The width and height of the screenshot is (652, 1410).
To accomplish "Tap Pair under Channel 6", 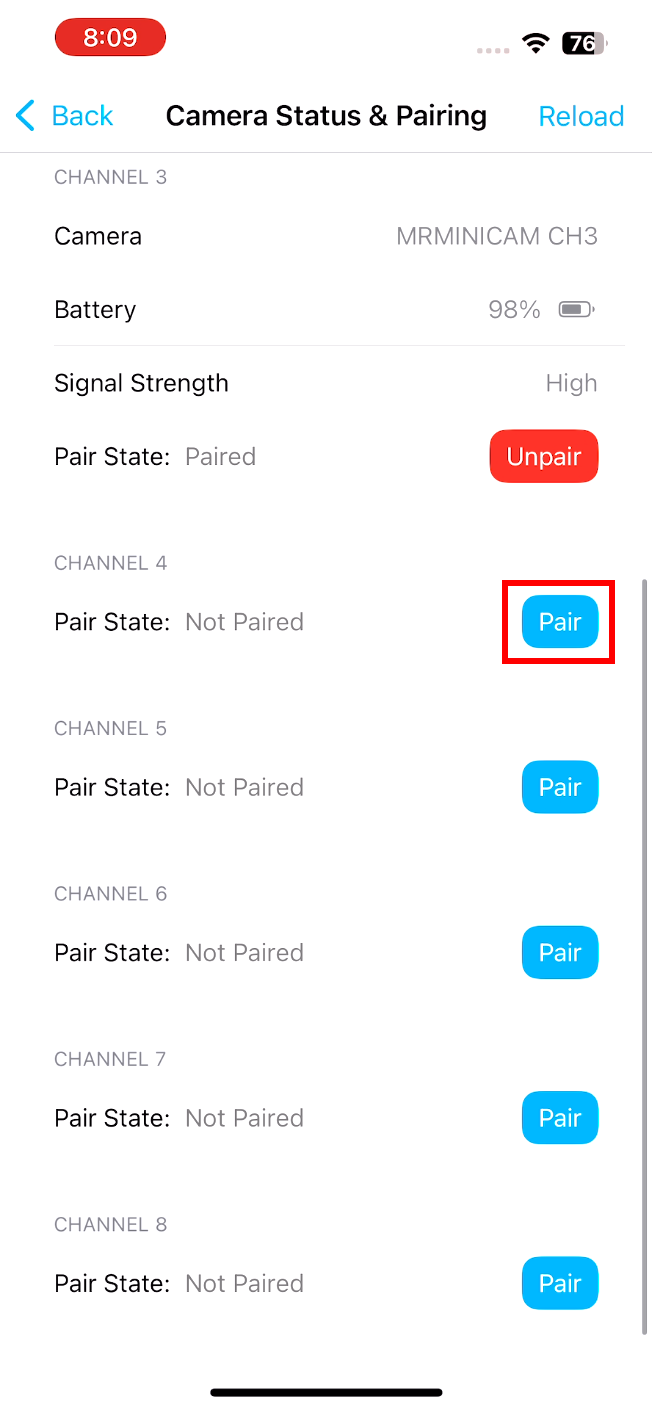I will tap(560, 953).
